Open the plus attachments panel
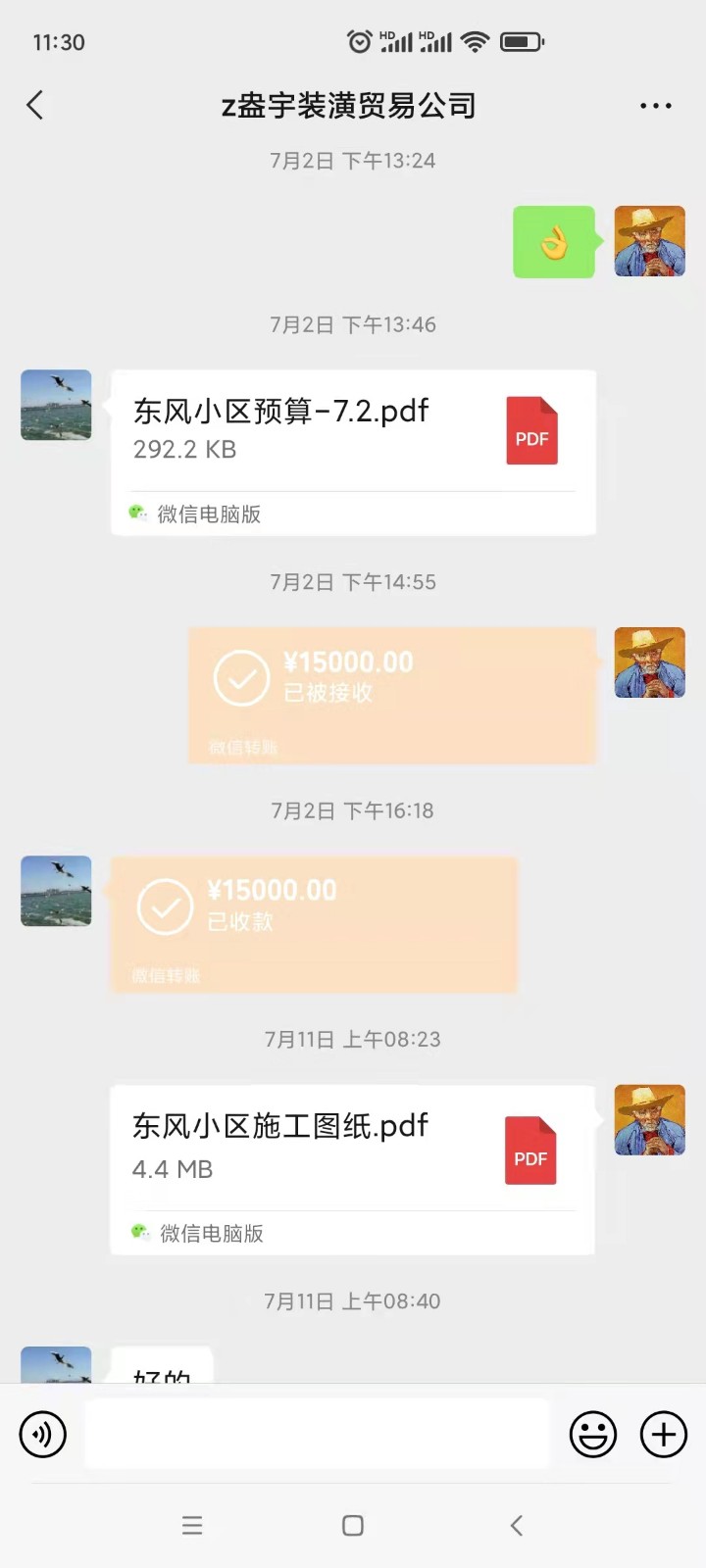This screenshot has height=1568, width=706. [664, 1435]
